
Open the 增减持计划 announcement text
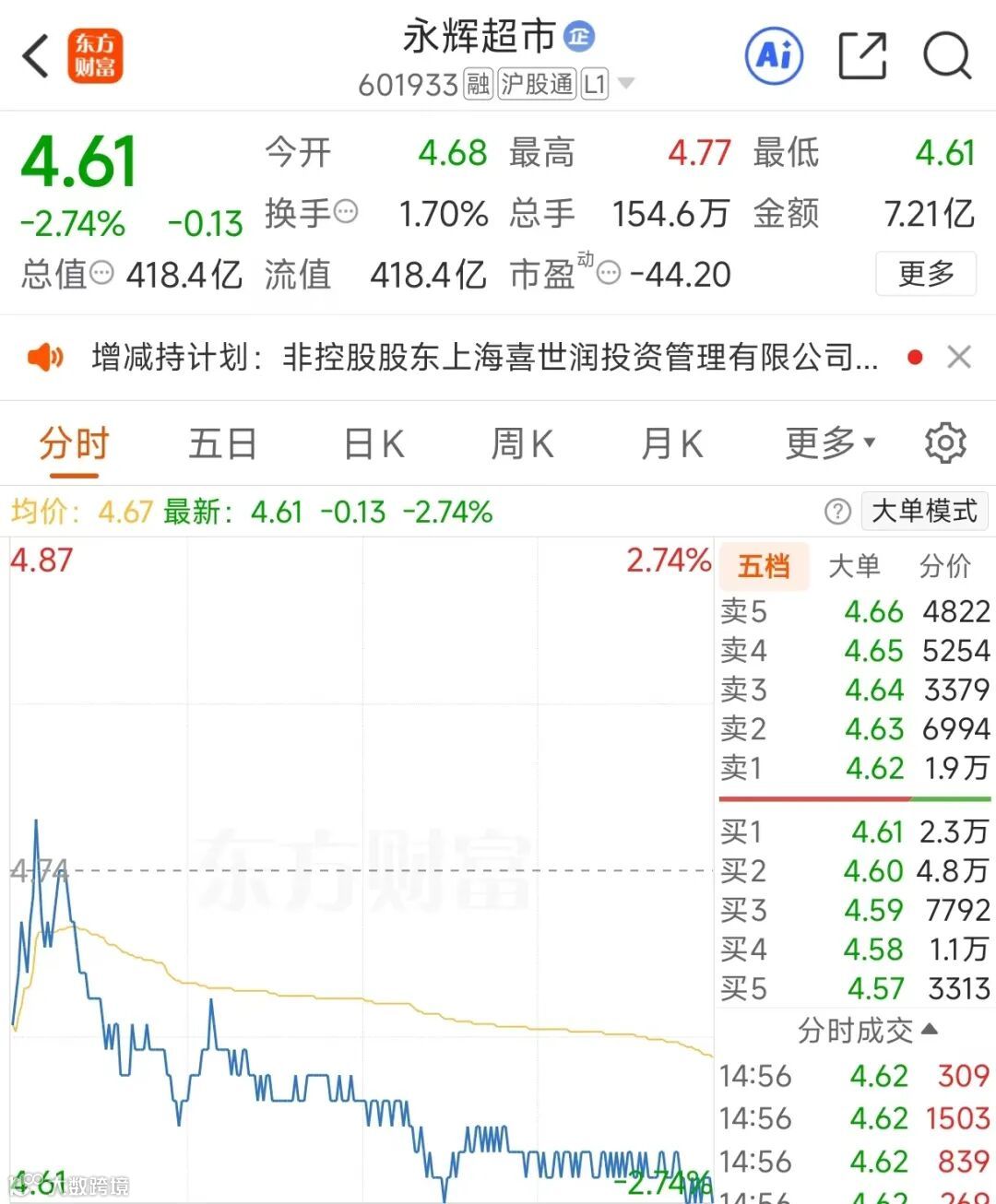[480, 356]
